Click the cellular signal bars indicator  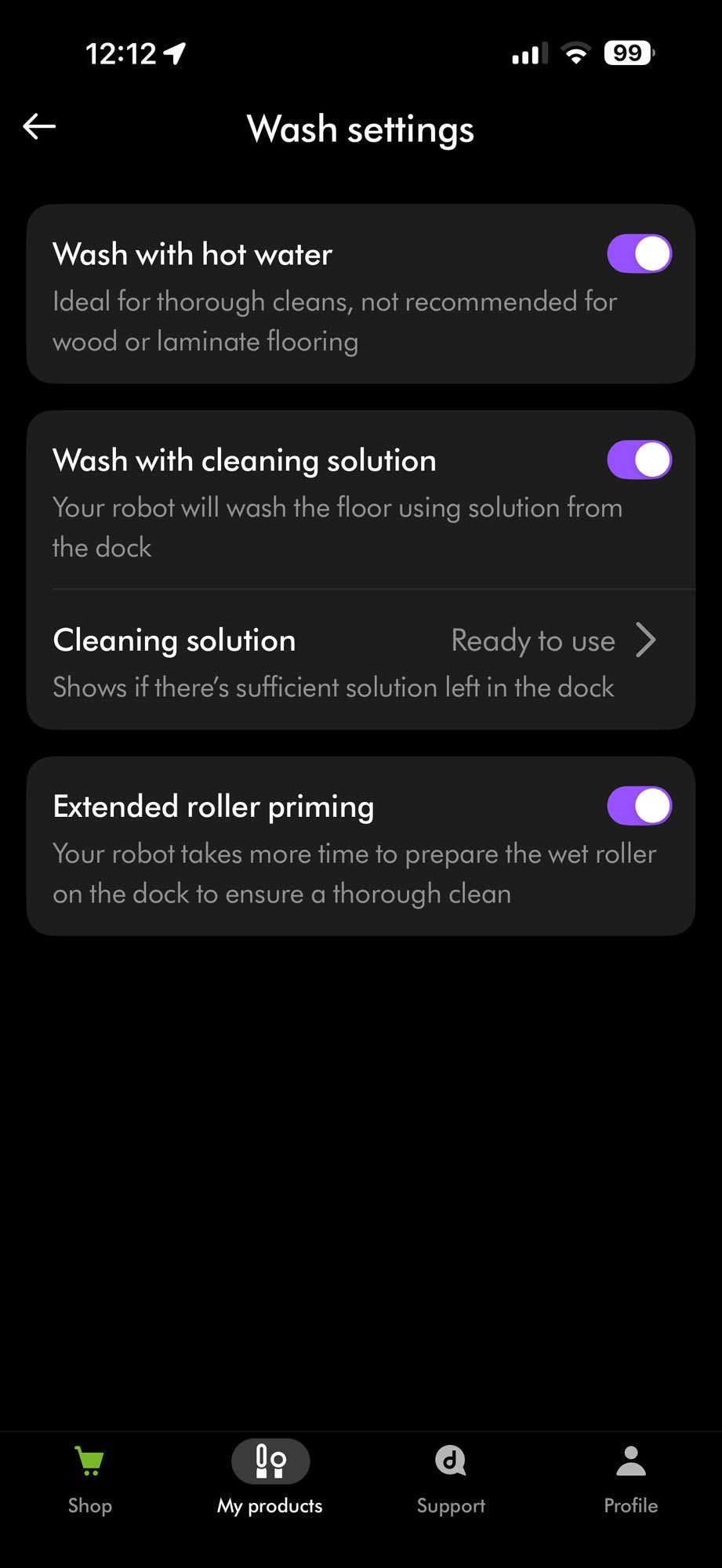click(x=527, y=53)
